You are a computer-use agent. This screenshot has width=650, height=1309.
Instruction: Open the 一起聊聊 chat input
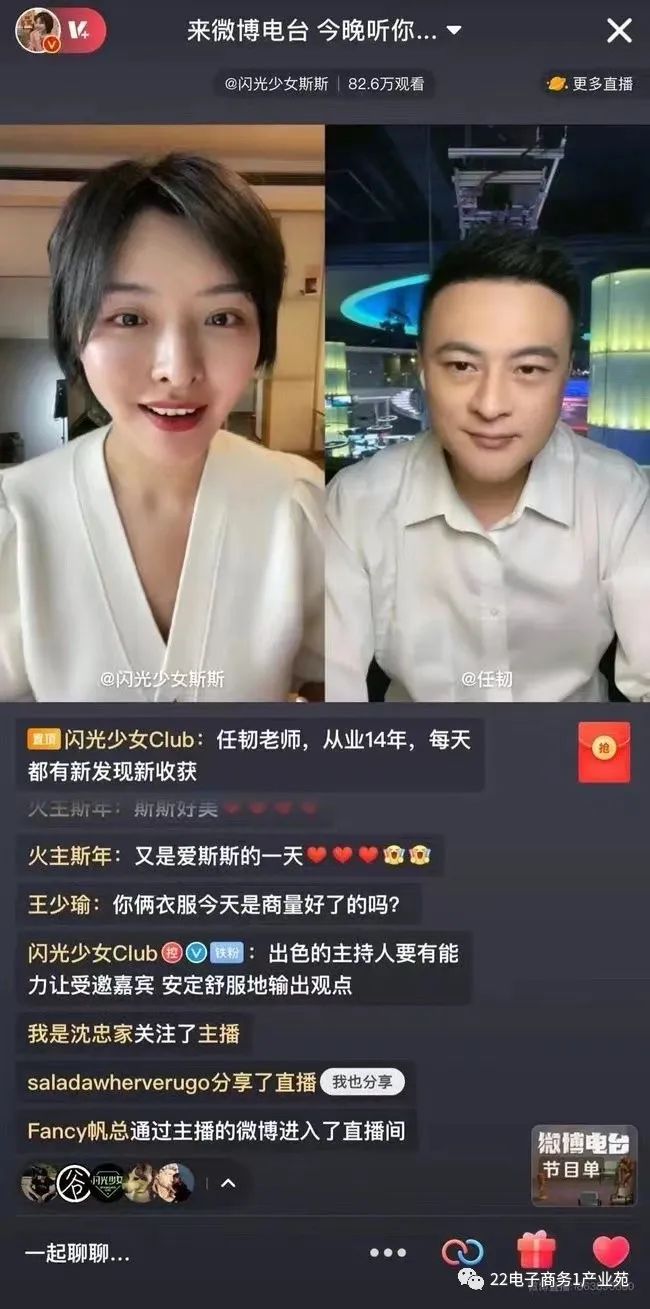78,1252
